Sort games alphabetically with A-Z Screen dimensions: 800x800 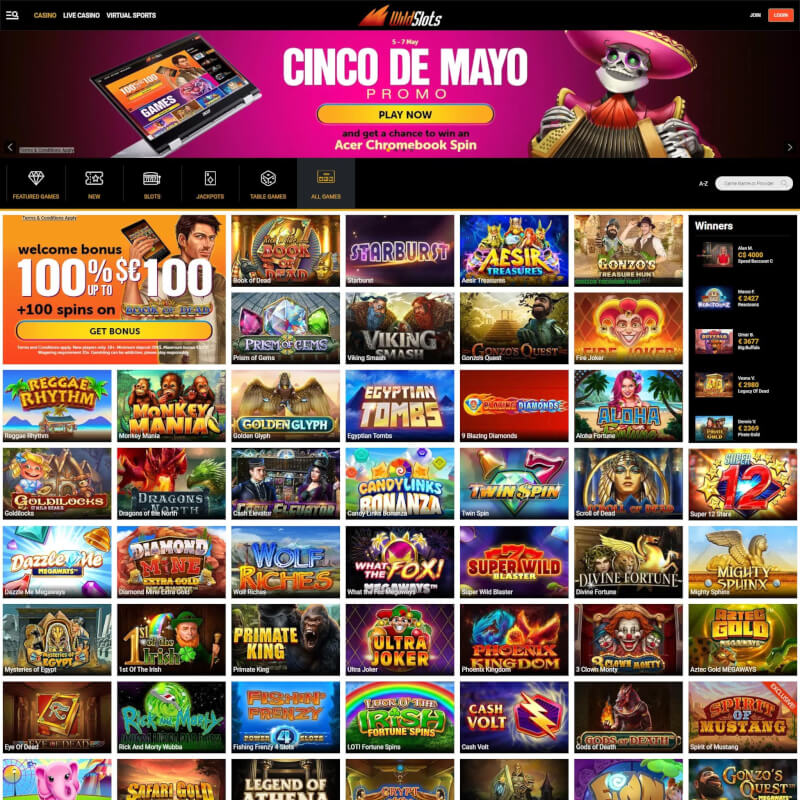click(704, 184)
